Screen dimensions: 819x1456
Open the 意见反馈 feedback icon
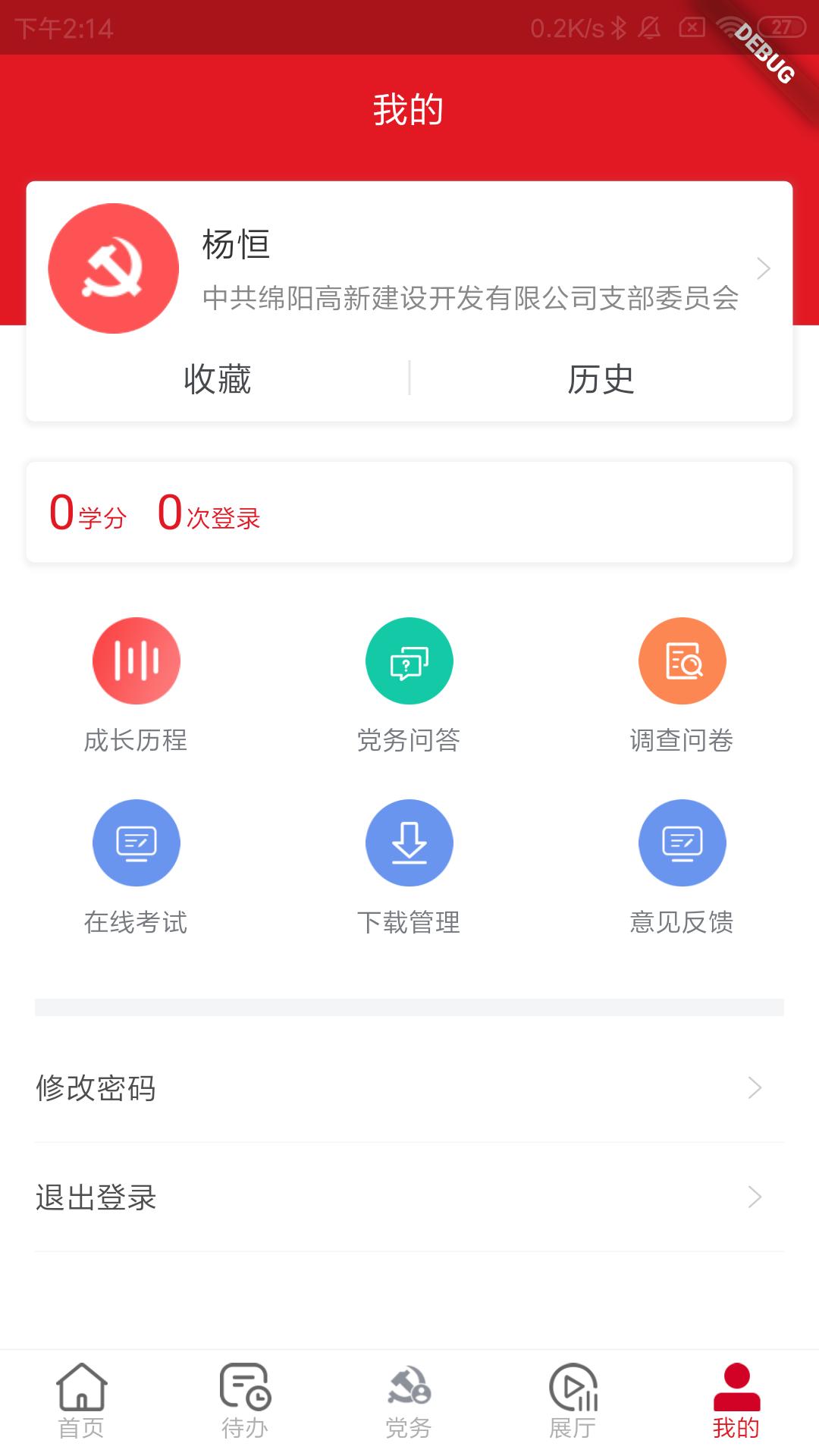682,842
